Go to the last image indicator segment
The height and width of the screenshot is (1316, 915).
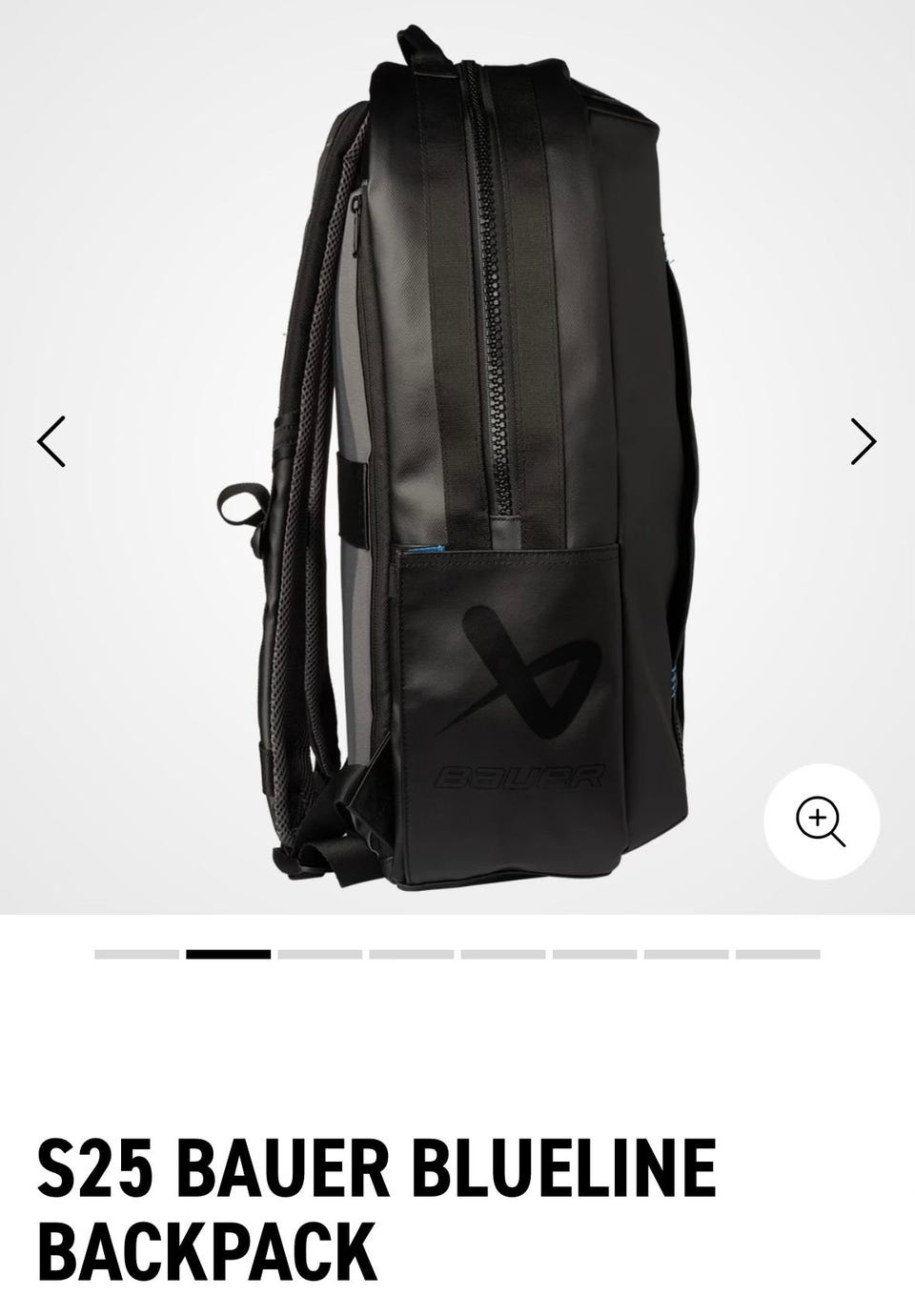tap(778, 954)
